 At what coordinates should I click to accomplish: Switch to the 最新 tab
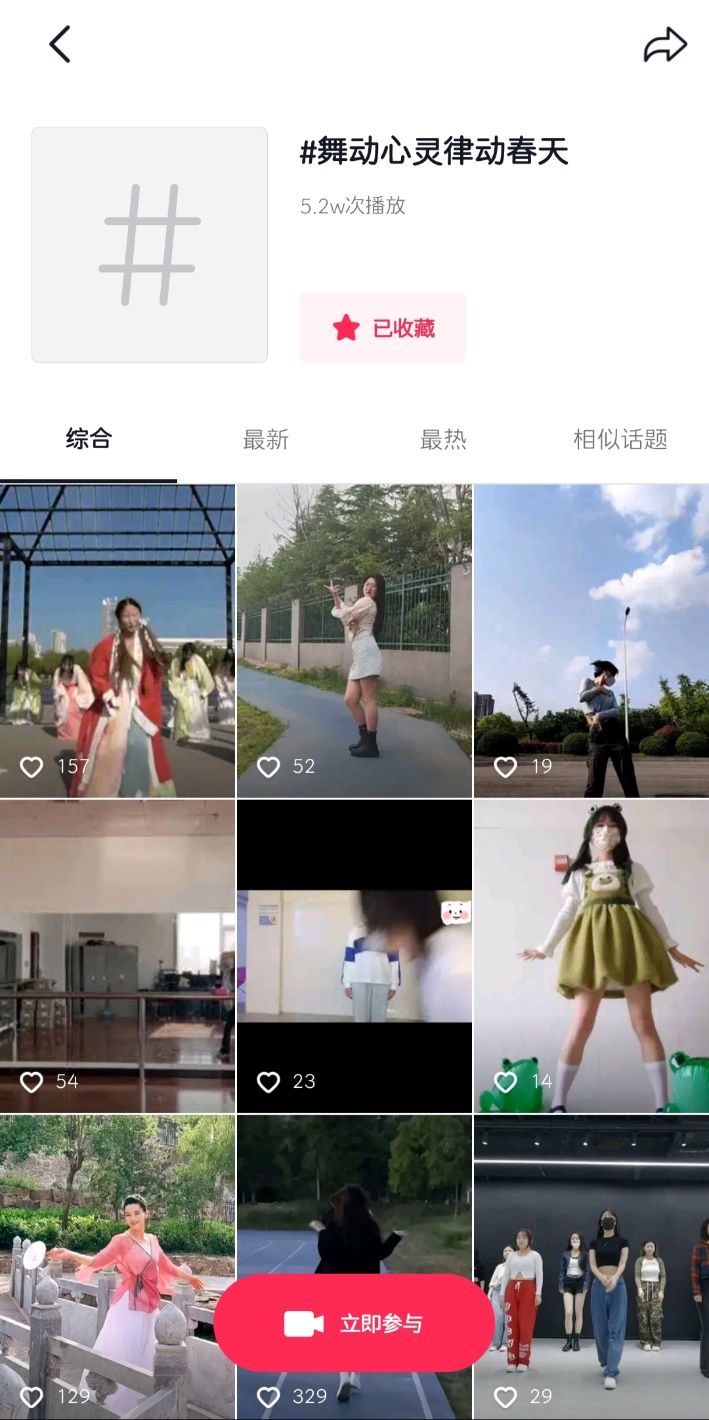point(265,439)
